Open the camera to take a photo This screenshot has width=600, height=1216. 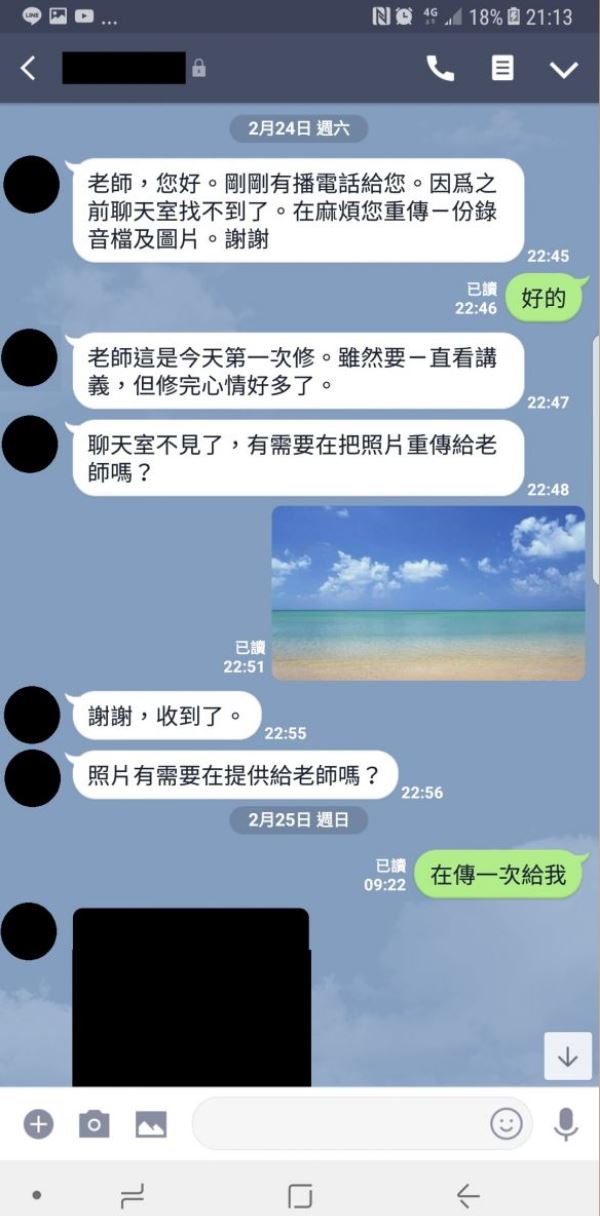94,1124
